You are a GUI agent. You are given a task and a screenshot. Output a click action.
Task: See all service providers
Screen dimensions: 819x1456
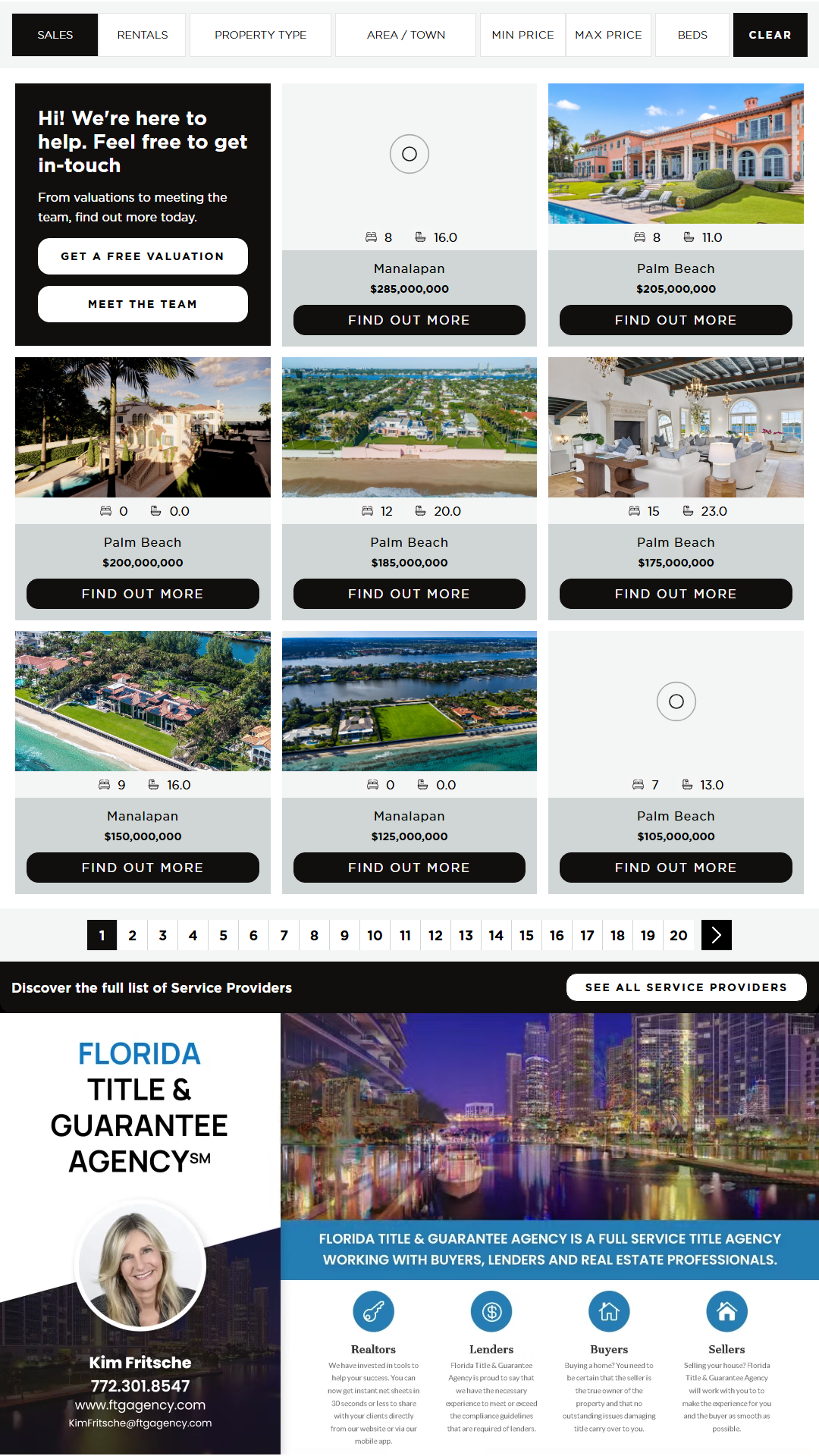pos(686,987)
